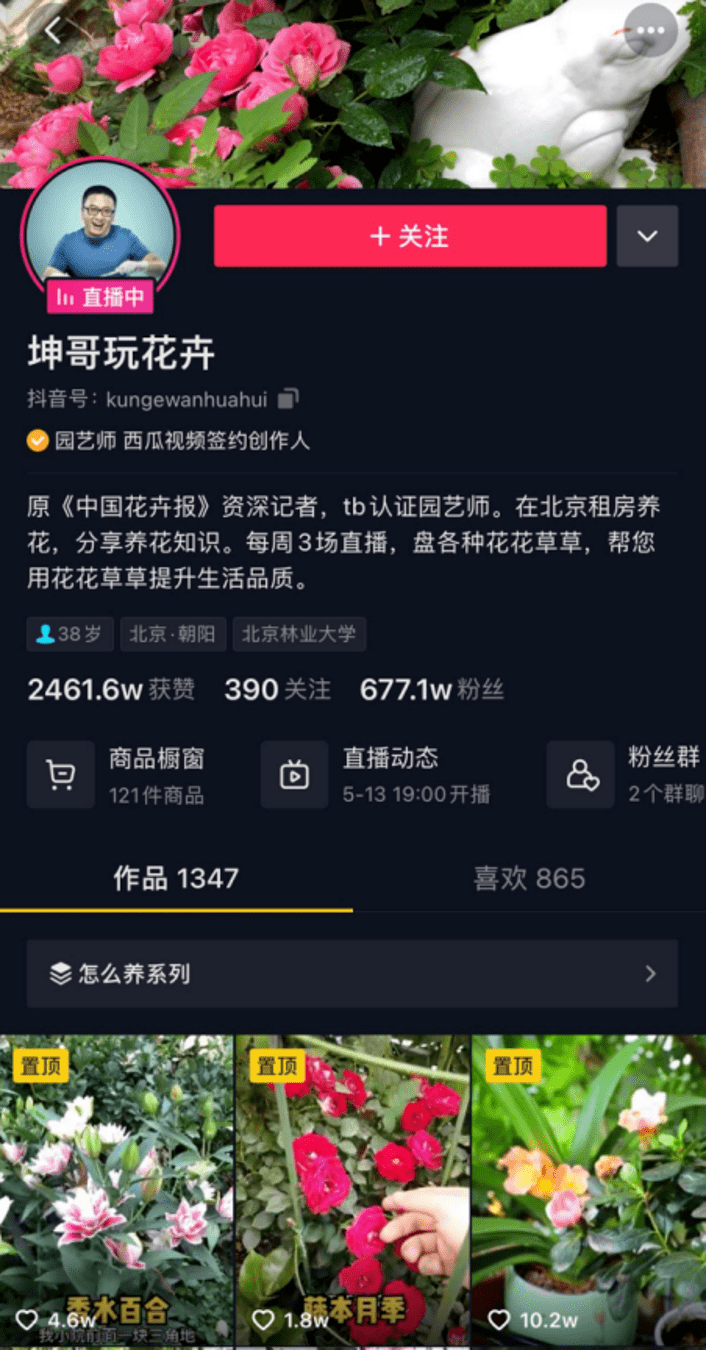The image size is (706, 1350).
Task: Expand the dropdown arrow beside 关注
Action: [x=647, y=236]
